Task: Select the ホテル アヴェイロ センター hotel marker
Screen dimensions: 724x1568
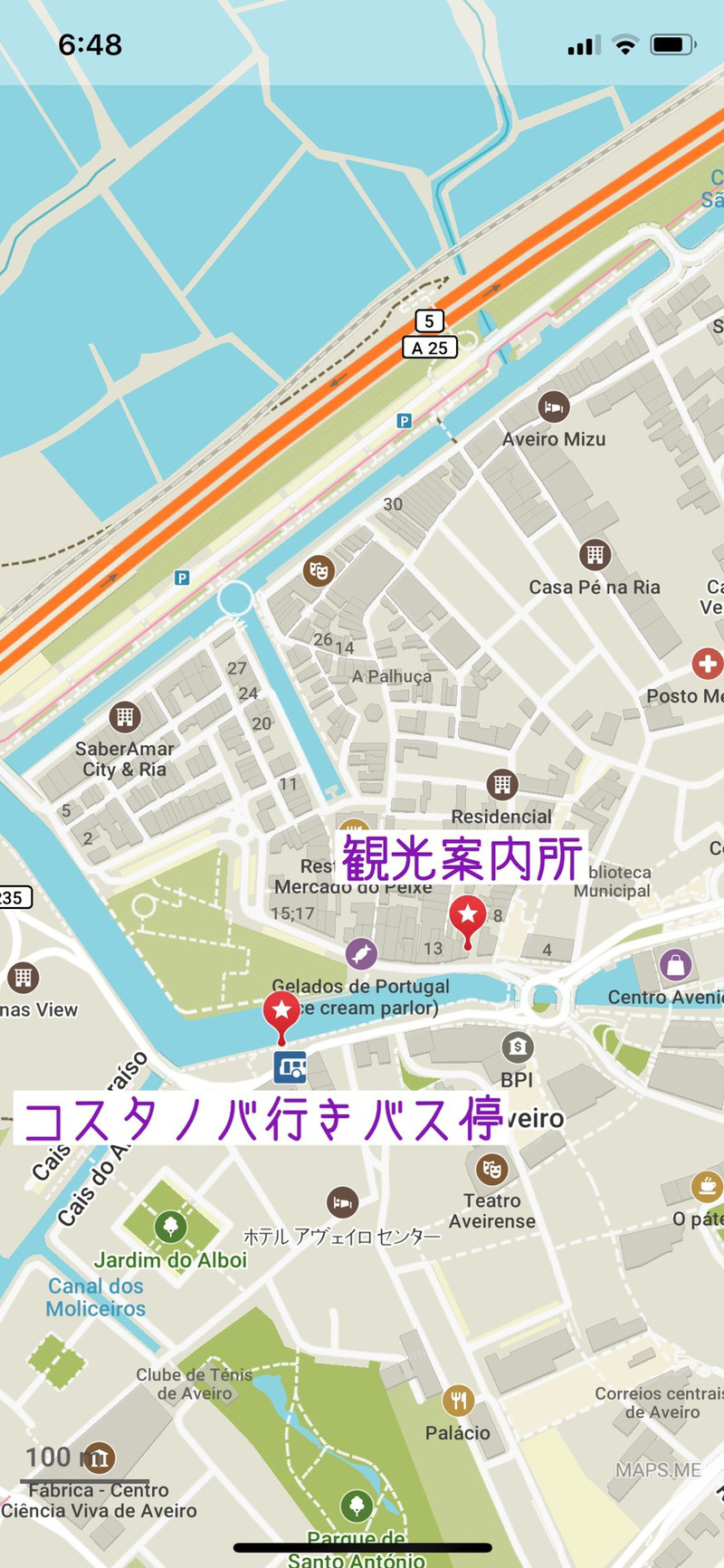Action: (342, 1202)
